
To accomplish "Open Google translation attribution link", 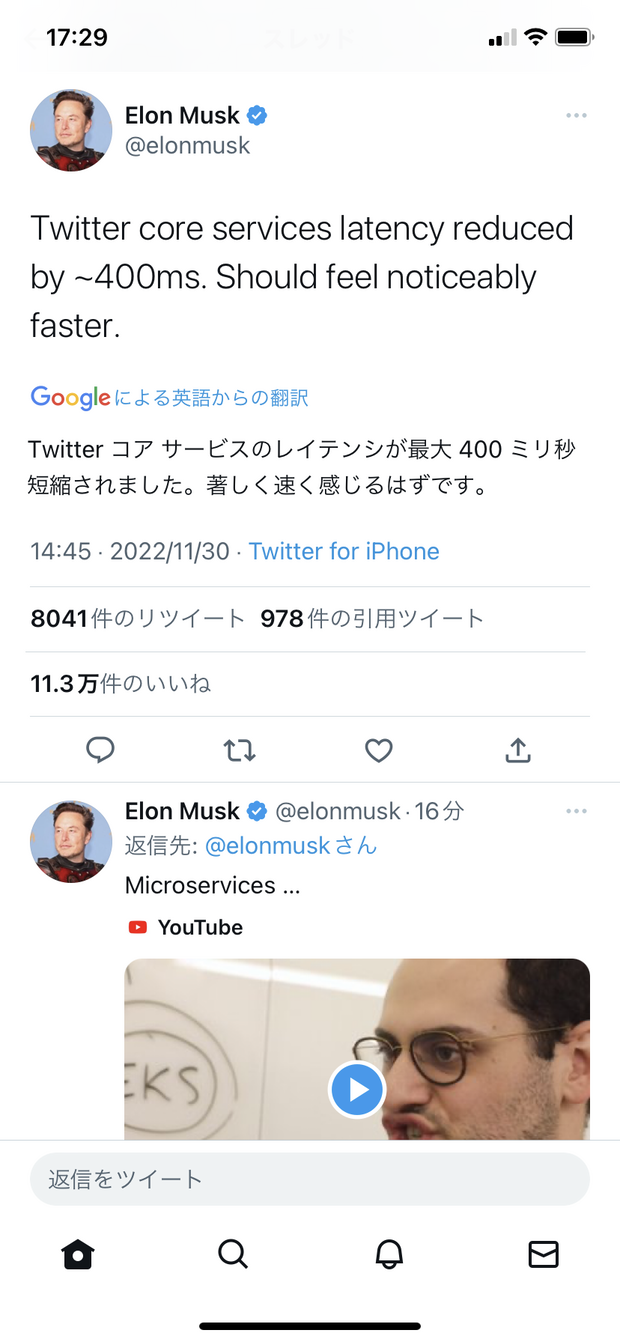I will point(169,398).
